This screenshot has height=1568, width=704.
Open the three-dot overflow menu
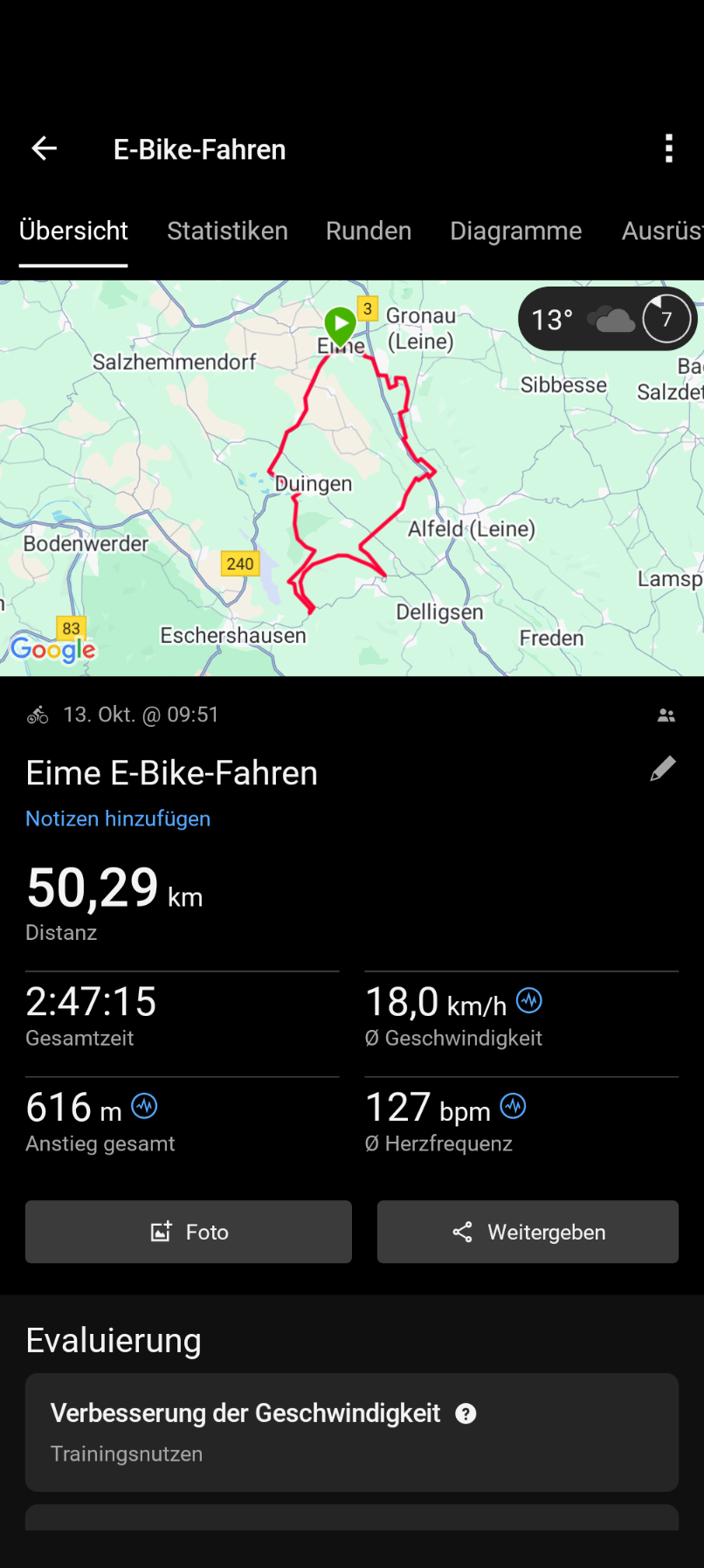(669, 149)
